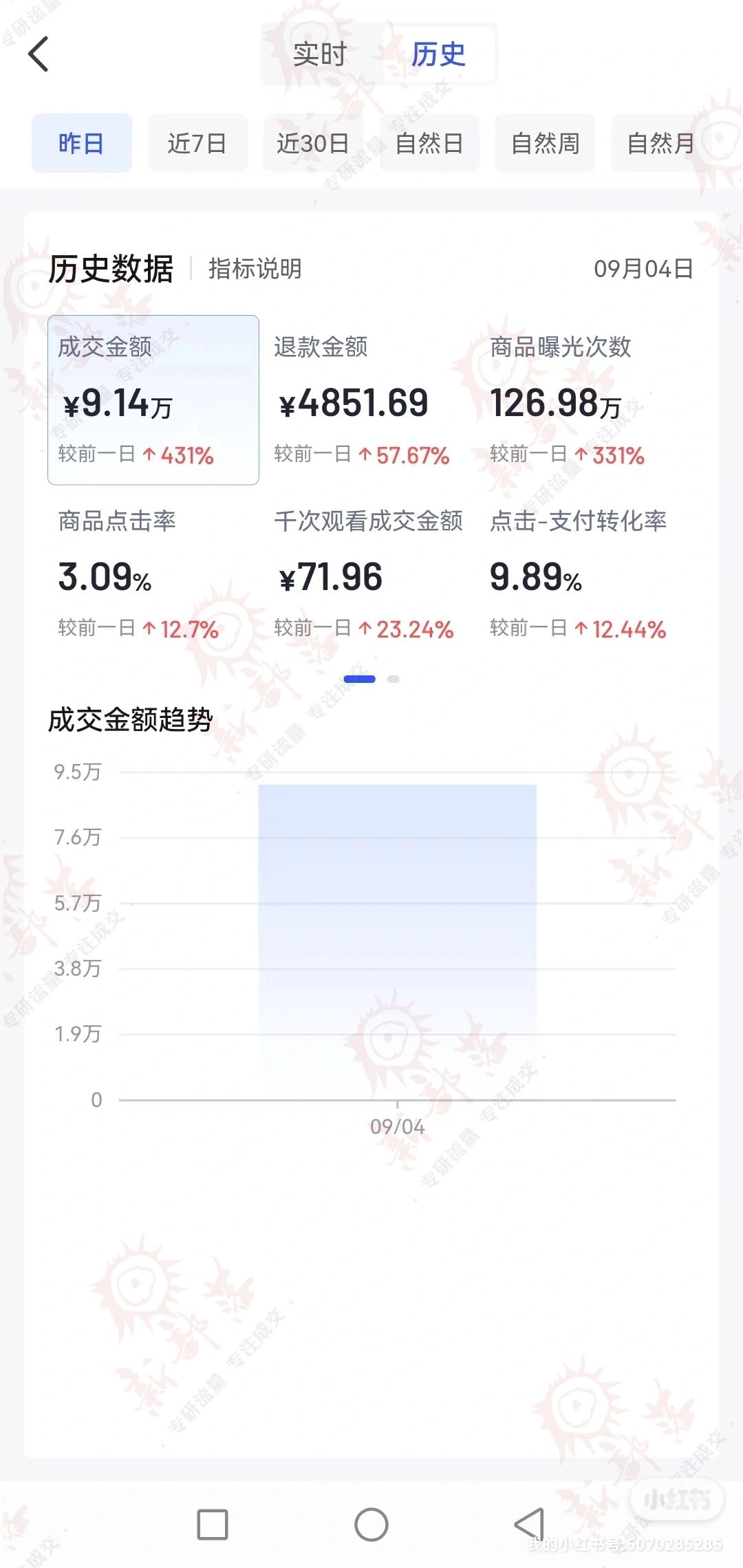Pick the 自然周 date range
This screenshot has width=743, height=1568.
click(545, 143)
